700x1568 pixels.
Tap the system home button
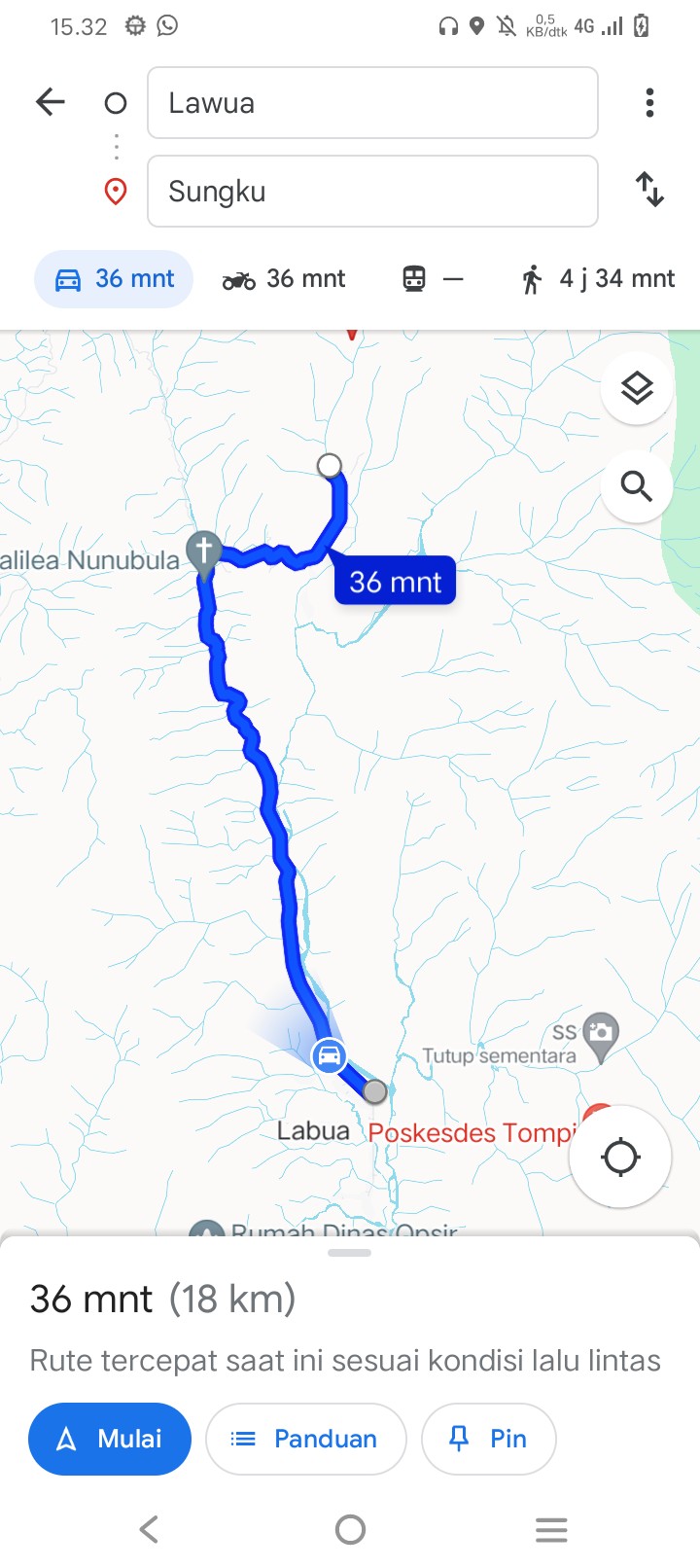[350, 1530]
